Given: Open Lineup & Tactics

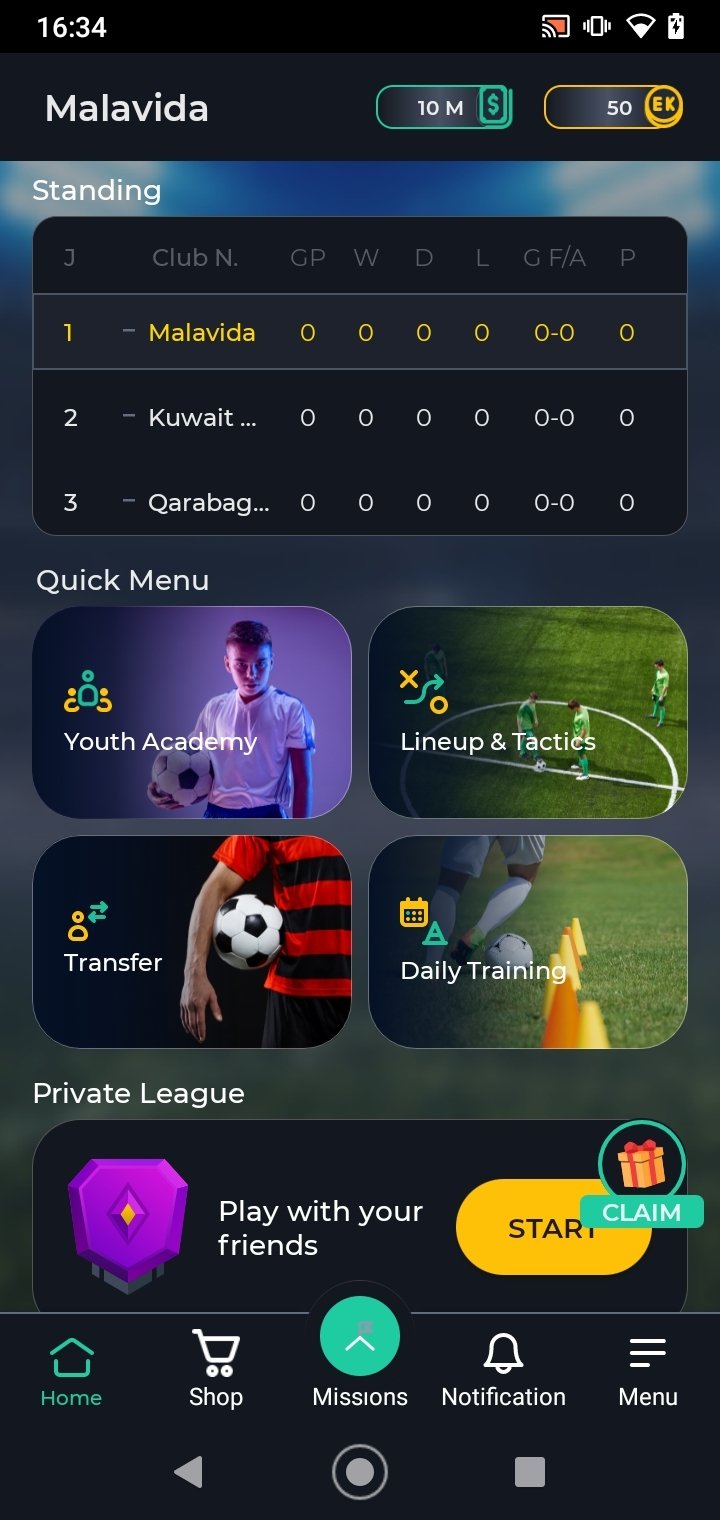Looking at the screenshot, I should [528, 712].
